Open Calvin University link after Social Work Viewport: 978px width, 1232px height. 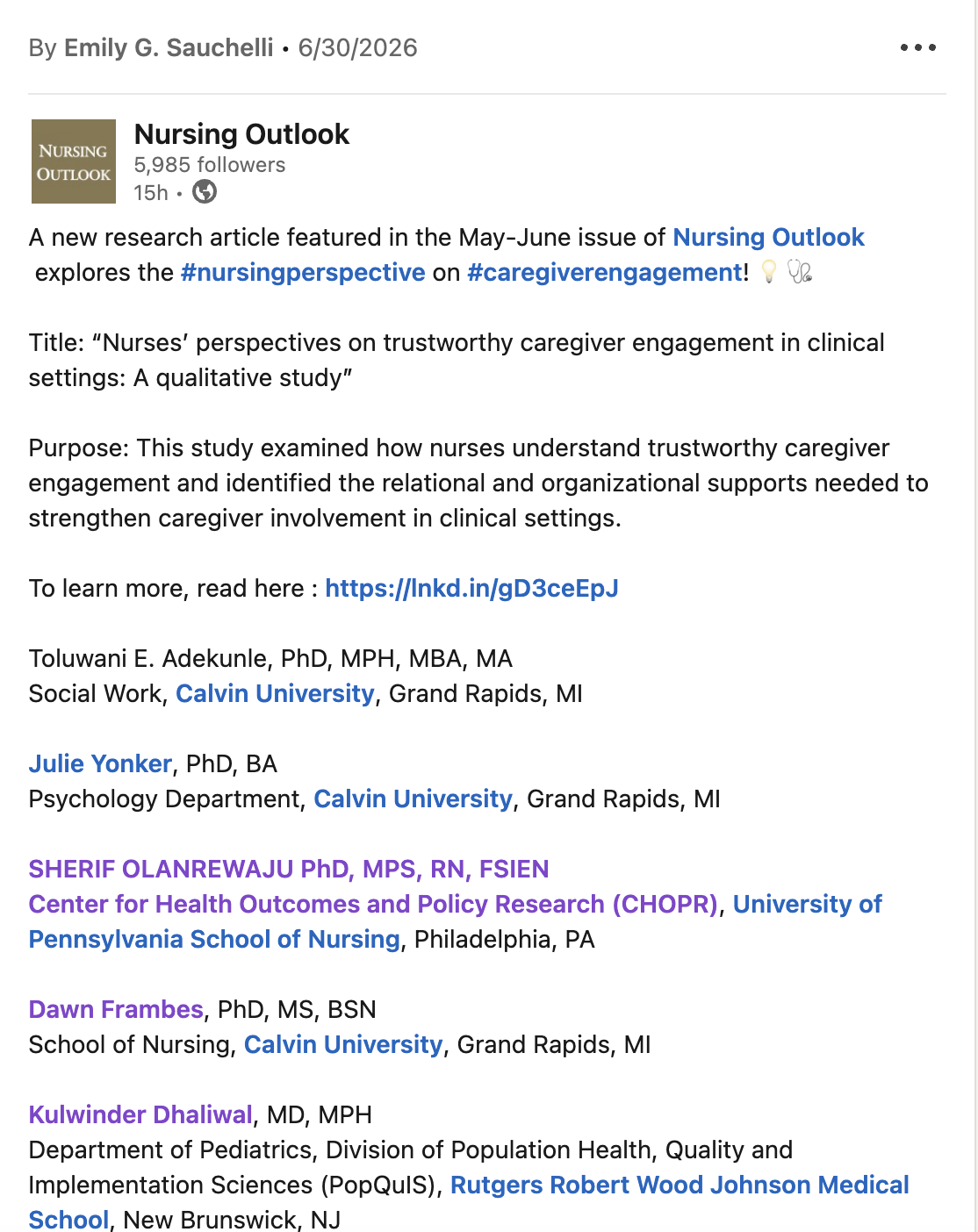click(275, 693)
